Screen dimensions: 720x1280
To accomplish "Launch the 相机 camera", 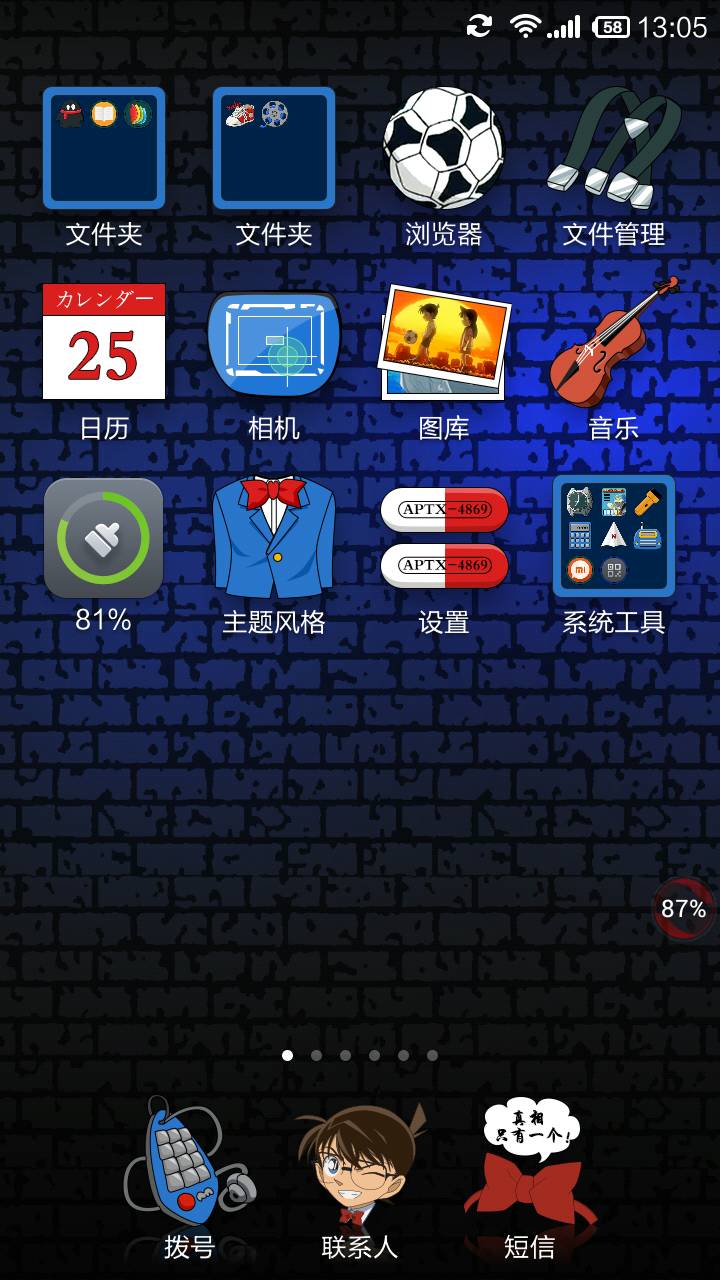I will (x=274, y=343).
